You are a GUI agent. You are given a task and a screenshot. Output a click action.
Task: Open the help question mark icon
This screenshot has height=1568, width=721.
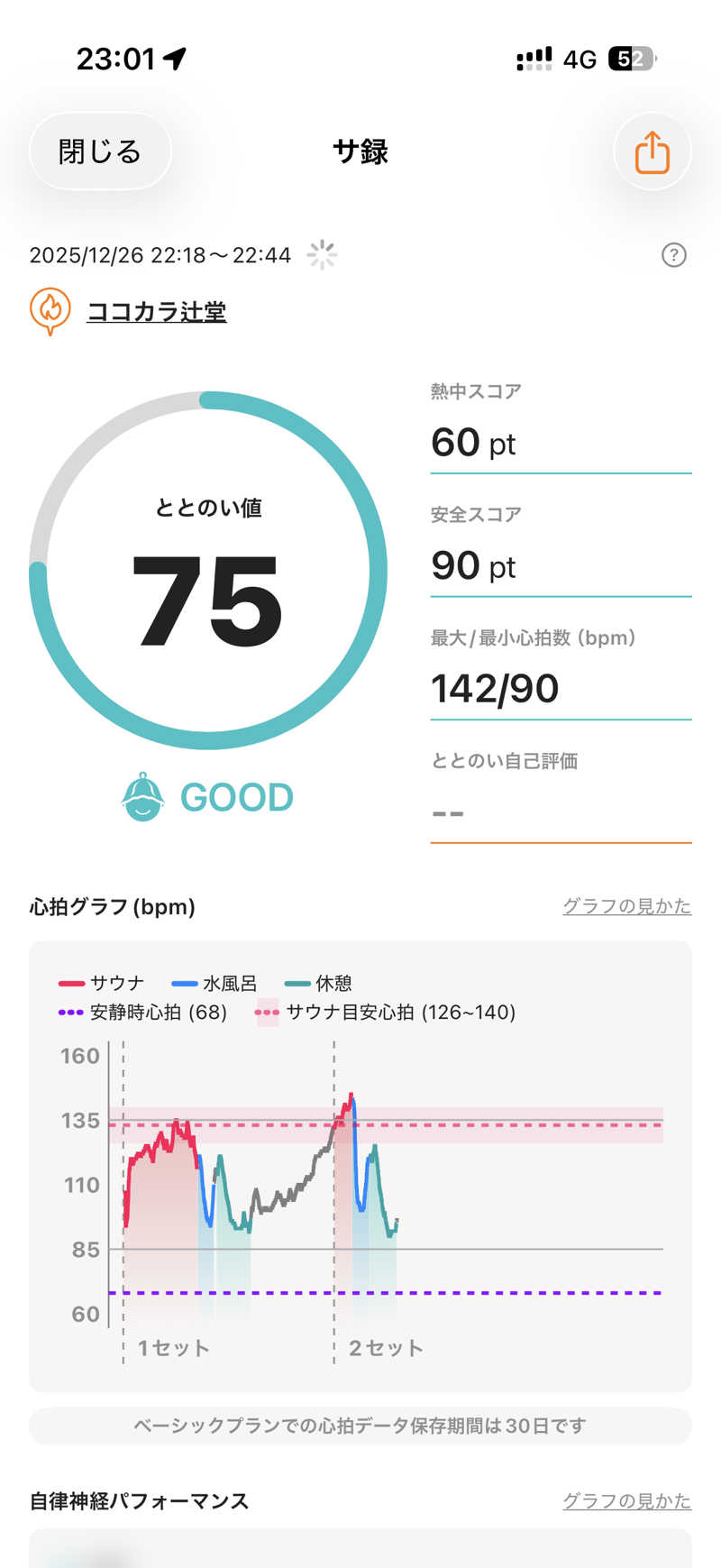coord(673,255)
